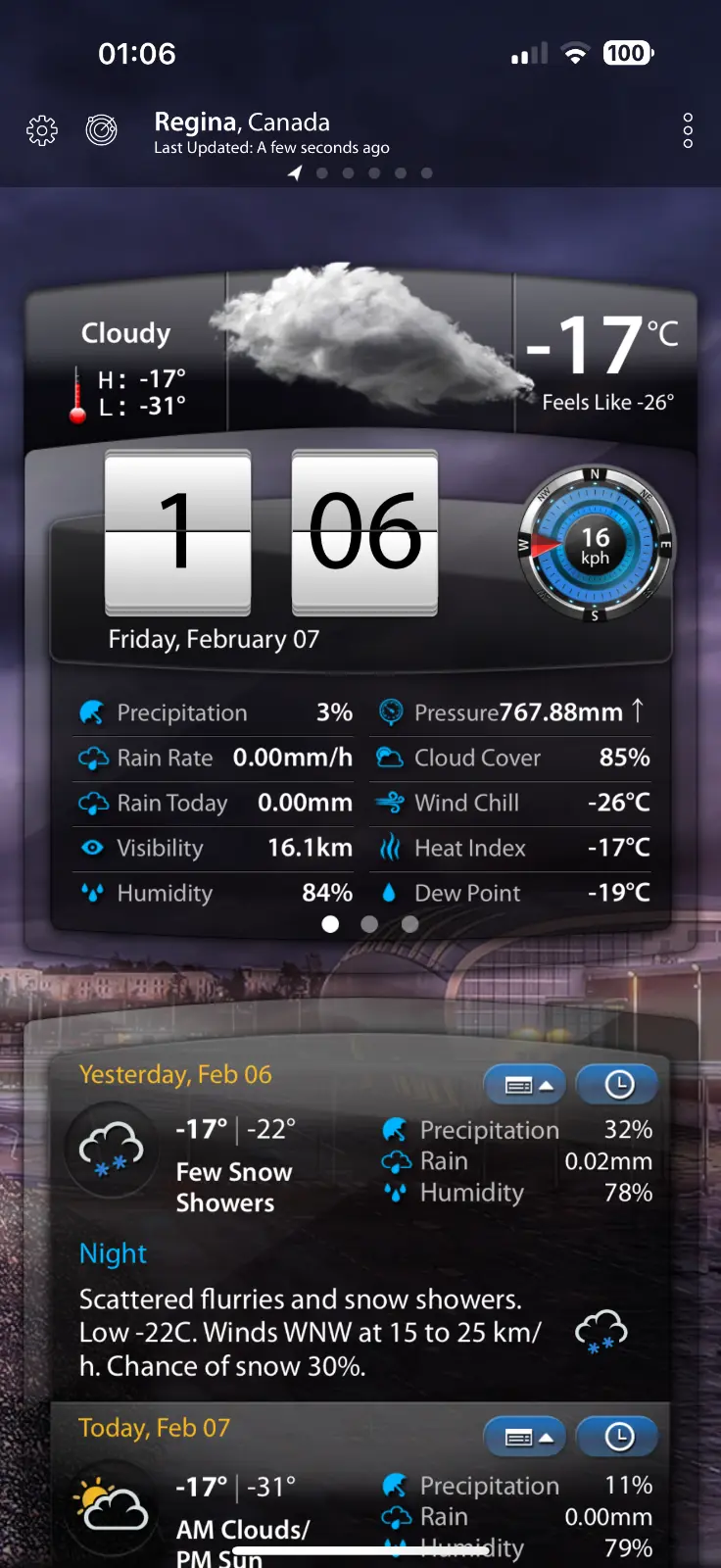Show hourly forecast for Today, Feb 07

(x=618, y=1438)
